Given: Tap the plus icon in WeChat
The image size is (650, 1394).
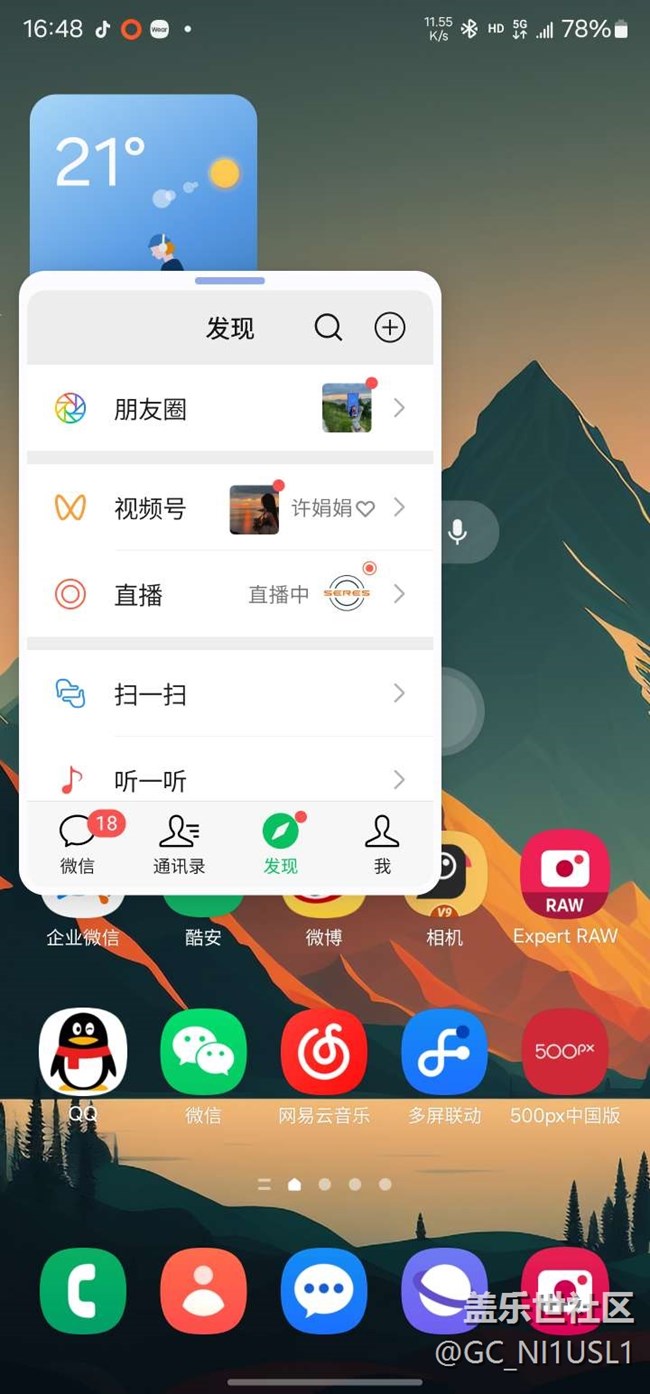Looking at the screenshot, I should pyautogui.click(x=389, y=327).
